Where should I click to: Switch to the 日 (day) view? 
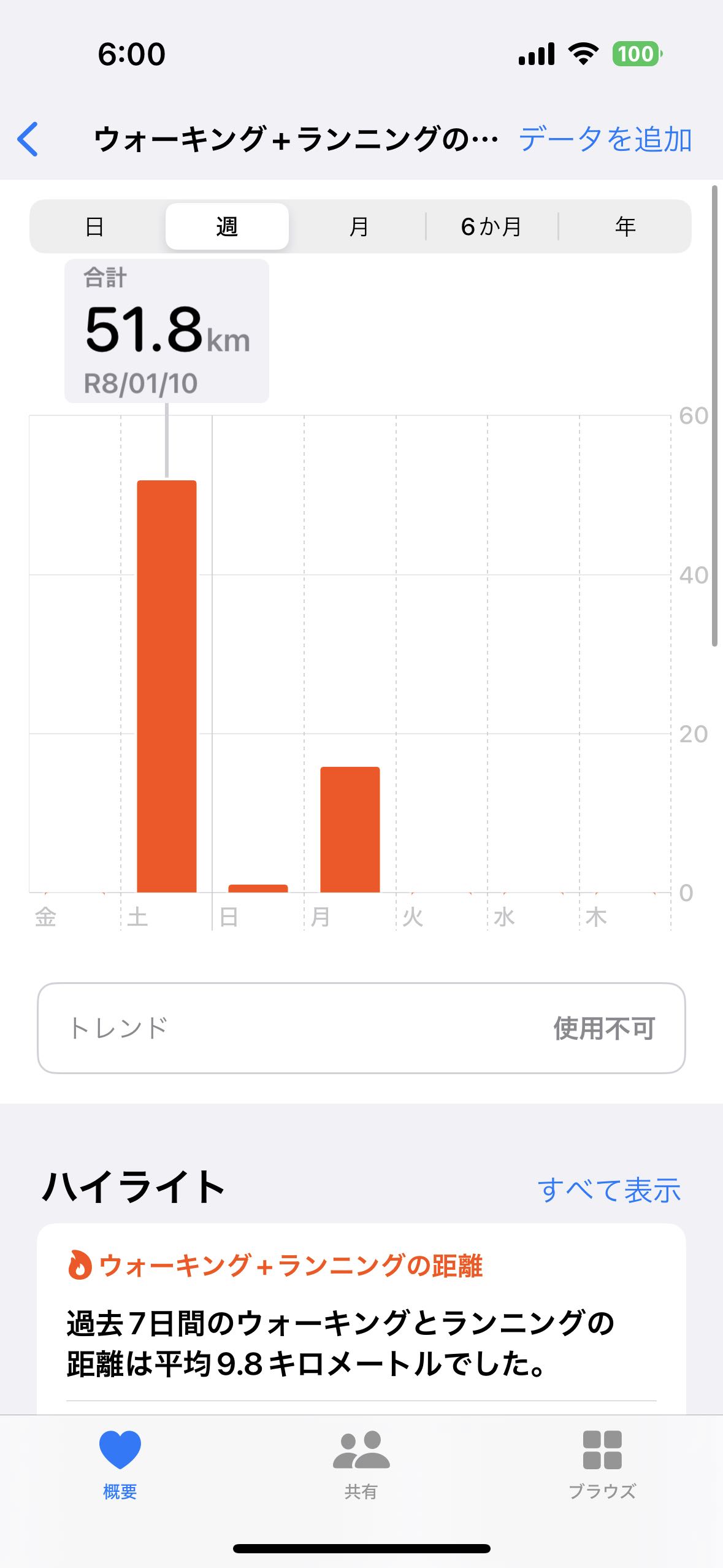click(94, 227)
